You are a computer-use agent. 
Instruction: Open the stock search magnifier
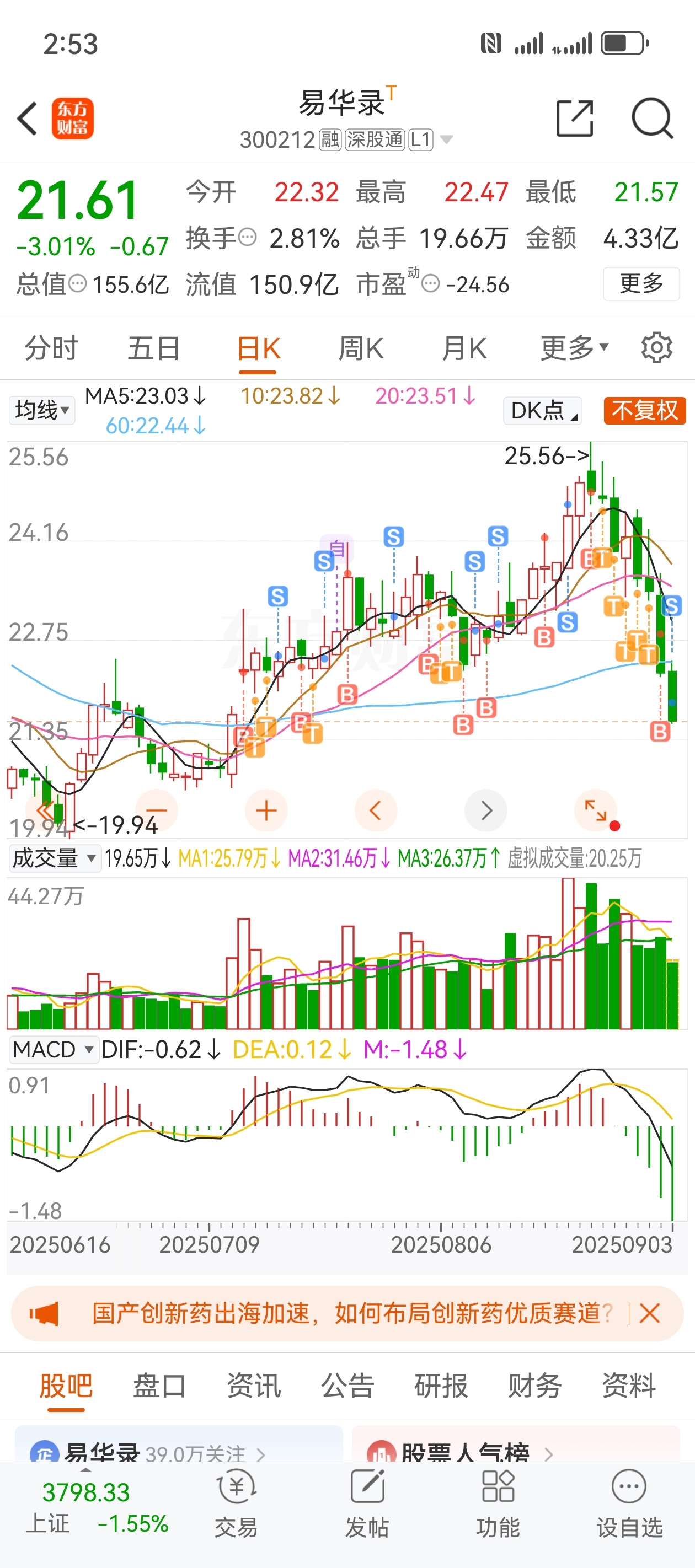[x=653, y=118]
